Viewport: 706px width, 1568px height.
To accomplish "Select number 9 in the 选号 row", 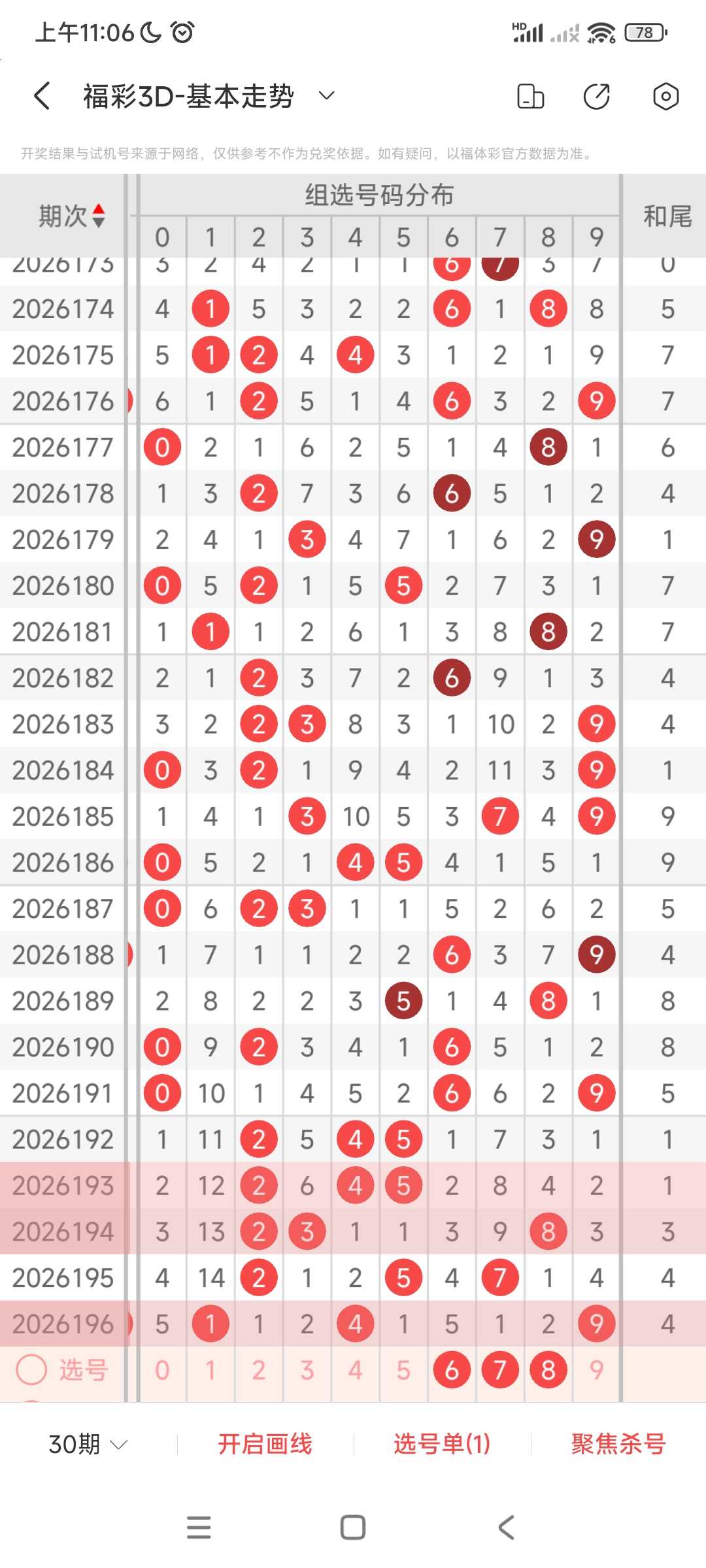I will click(596, 1370).
